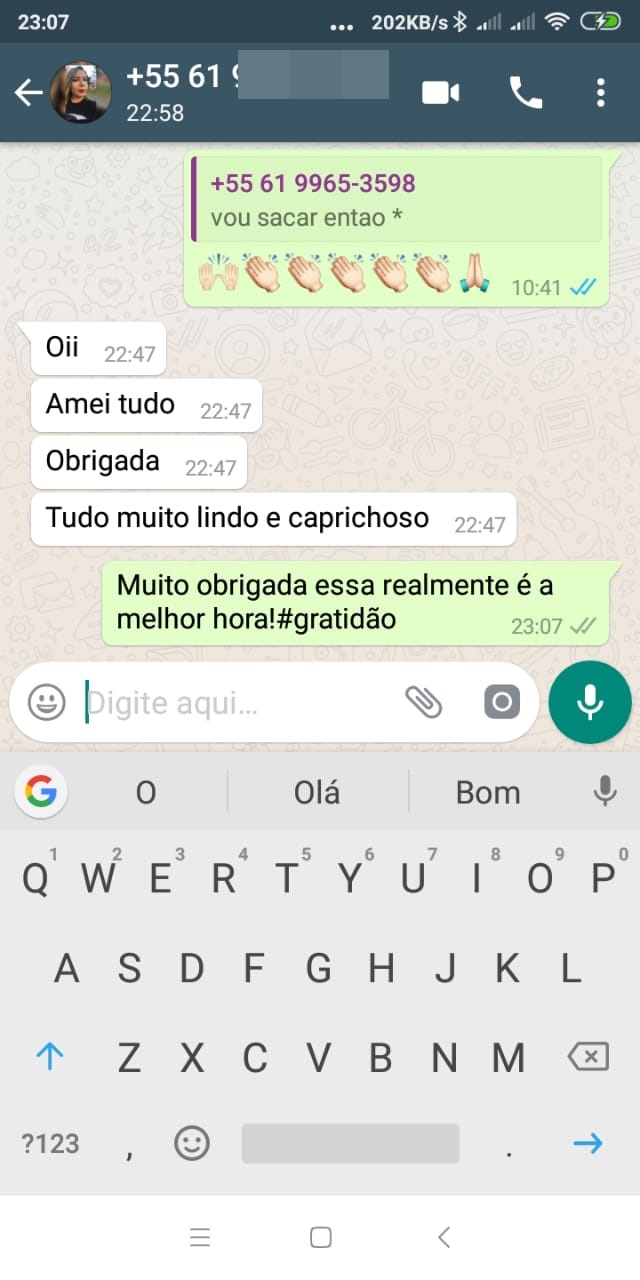Start keyboard voice typing
Image resolution: width=640 pixels, height=1280 pixels.
pos(604,792)
